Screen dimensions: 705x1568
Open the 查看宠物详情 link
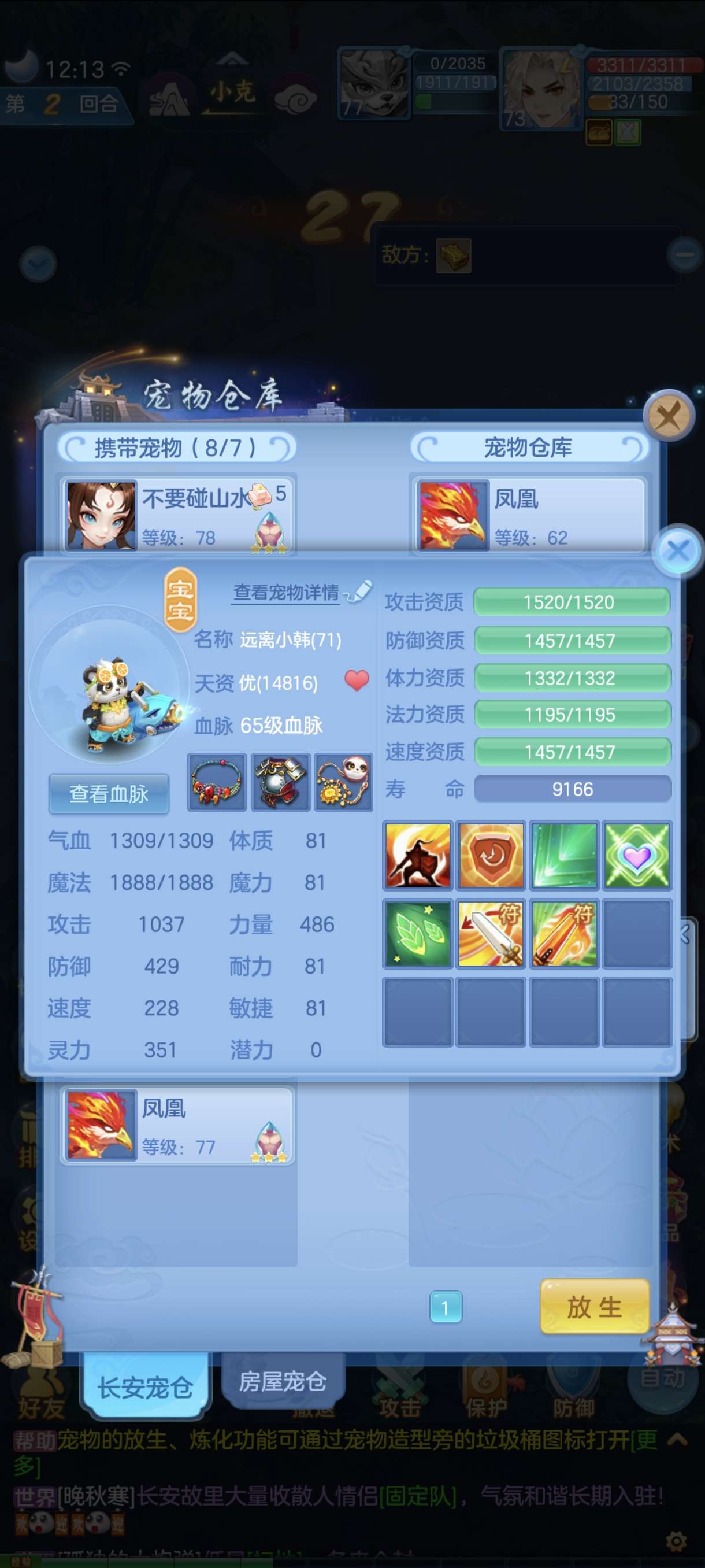[286, 592]
